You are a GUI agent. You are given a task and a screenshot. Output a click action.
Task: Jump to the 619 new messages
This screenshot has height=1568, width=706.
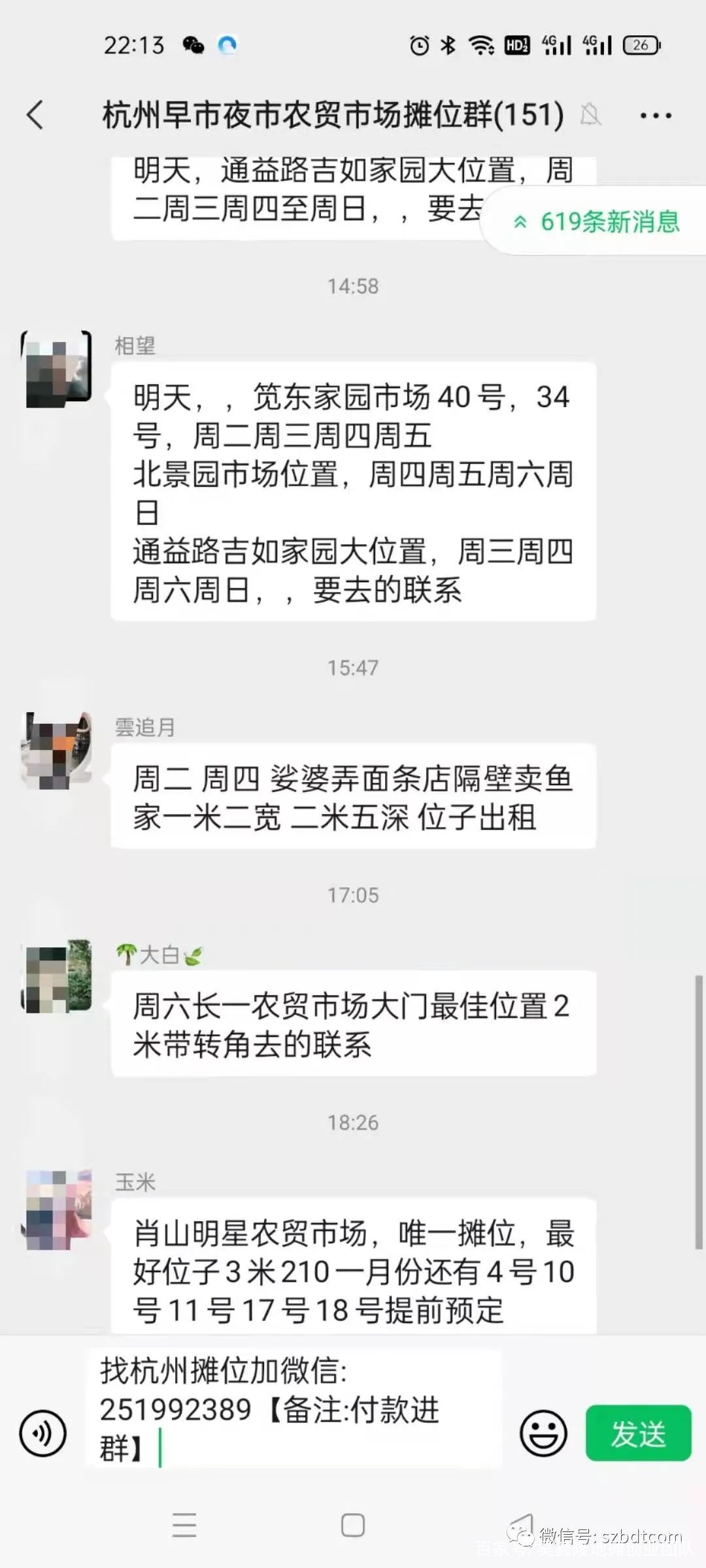(x=597, y=222)
